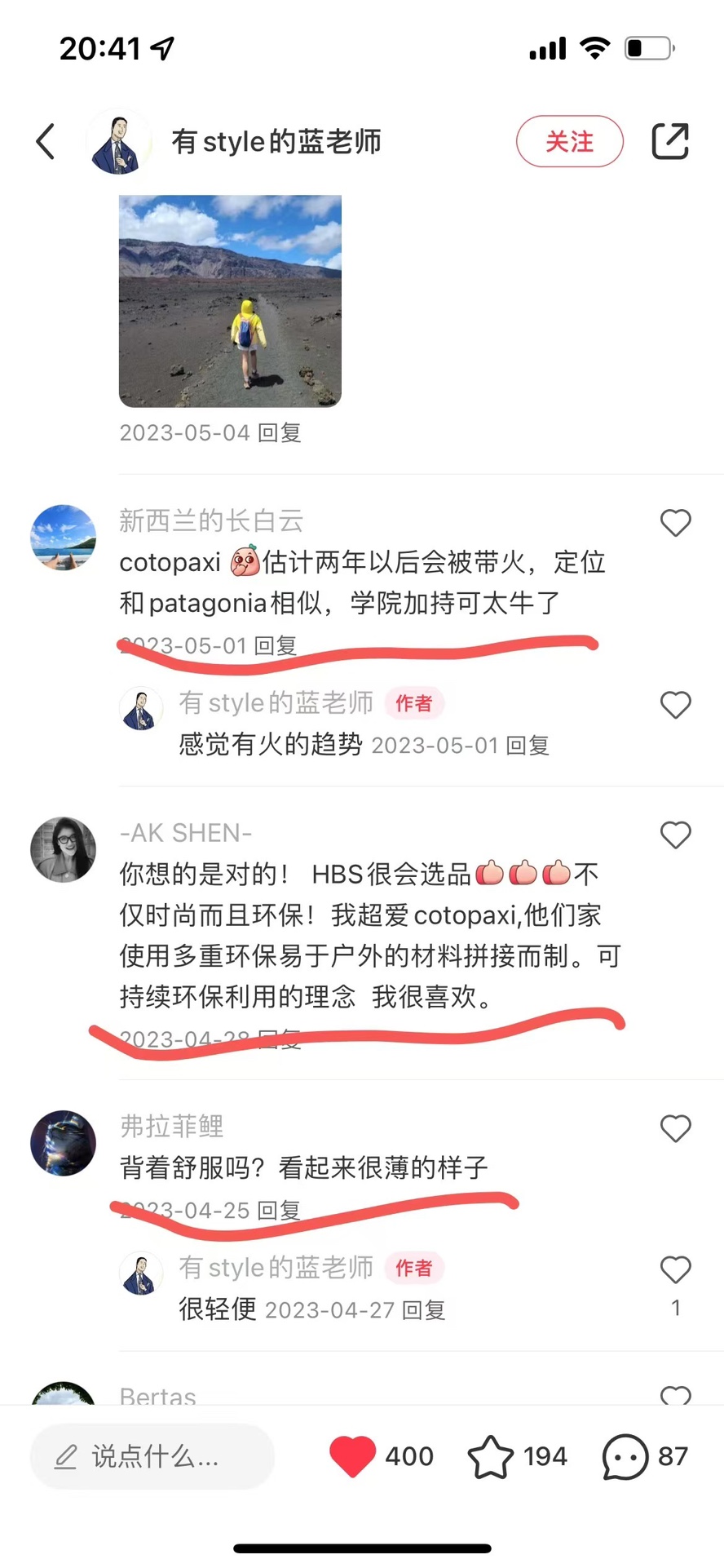Open the 87 comments bubble icon
Screen dimensions: 724x1568
[625, 1457]
